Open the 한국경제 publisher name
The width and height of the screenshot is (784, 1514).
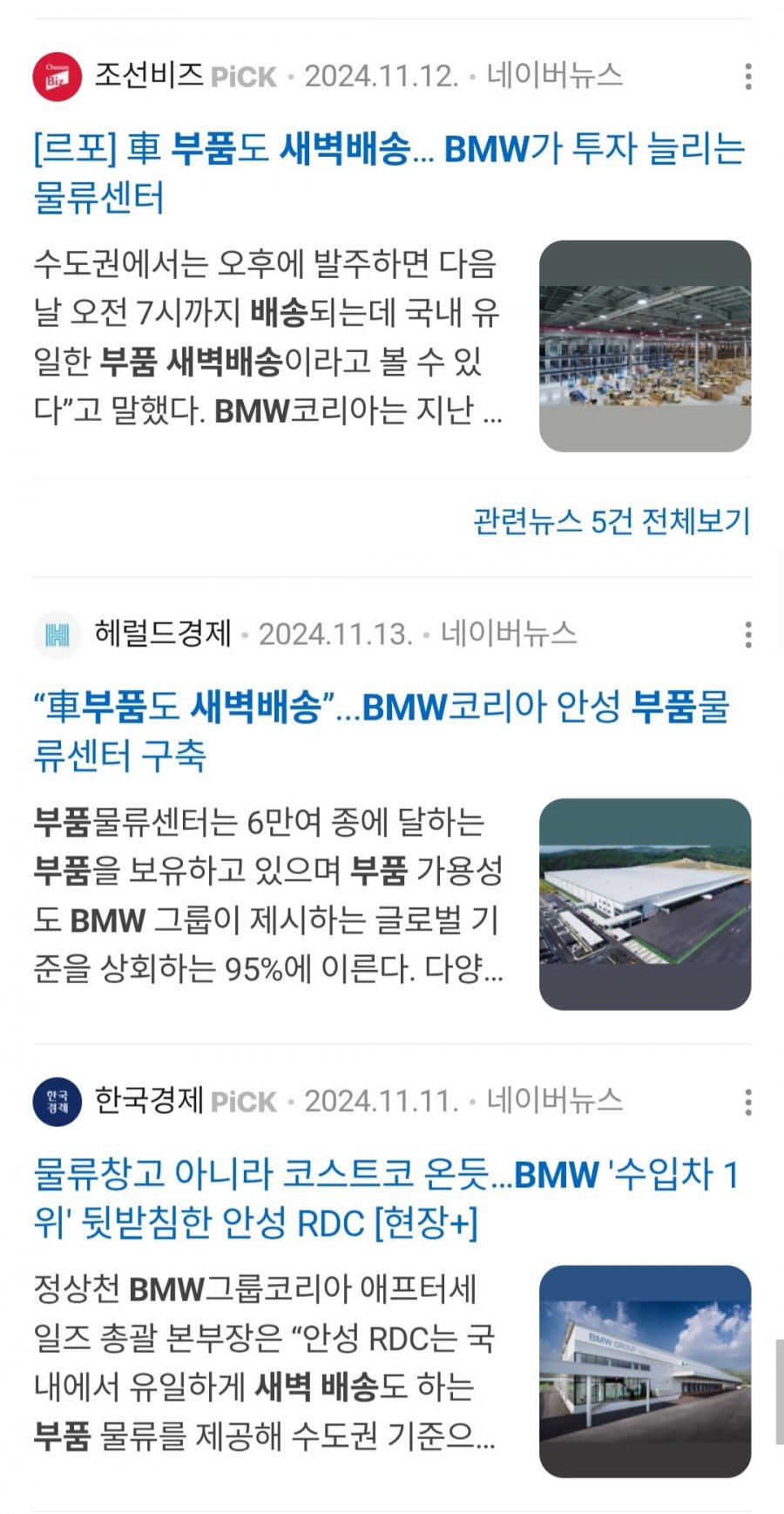tap(148, 1101)
